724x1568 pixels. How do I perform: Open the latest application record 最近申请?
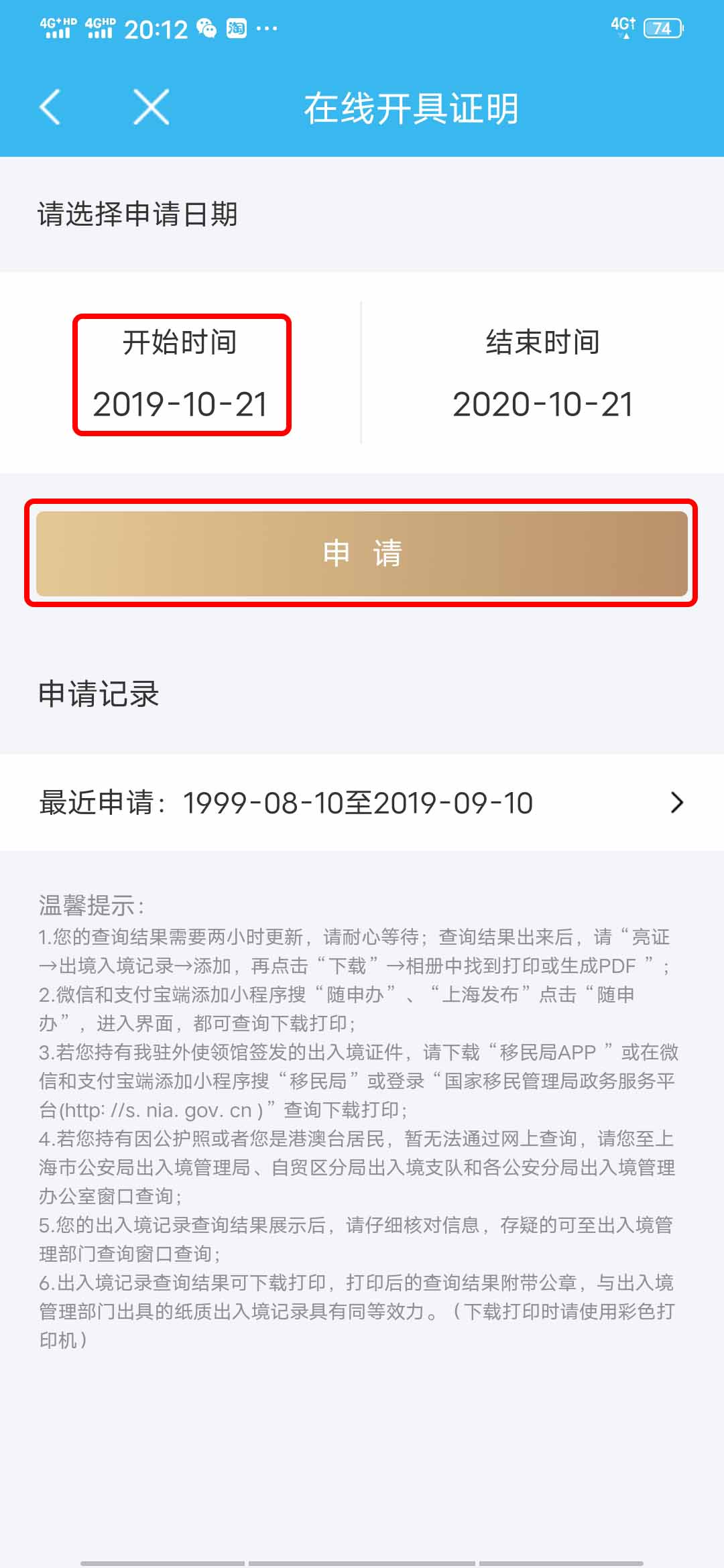(362, 802)
